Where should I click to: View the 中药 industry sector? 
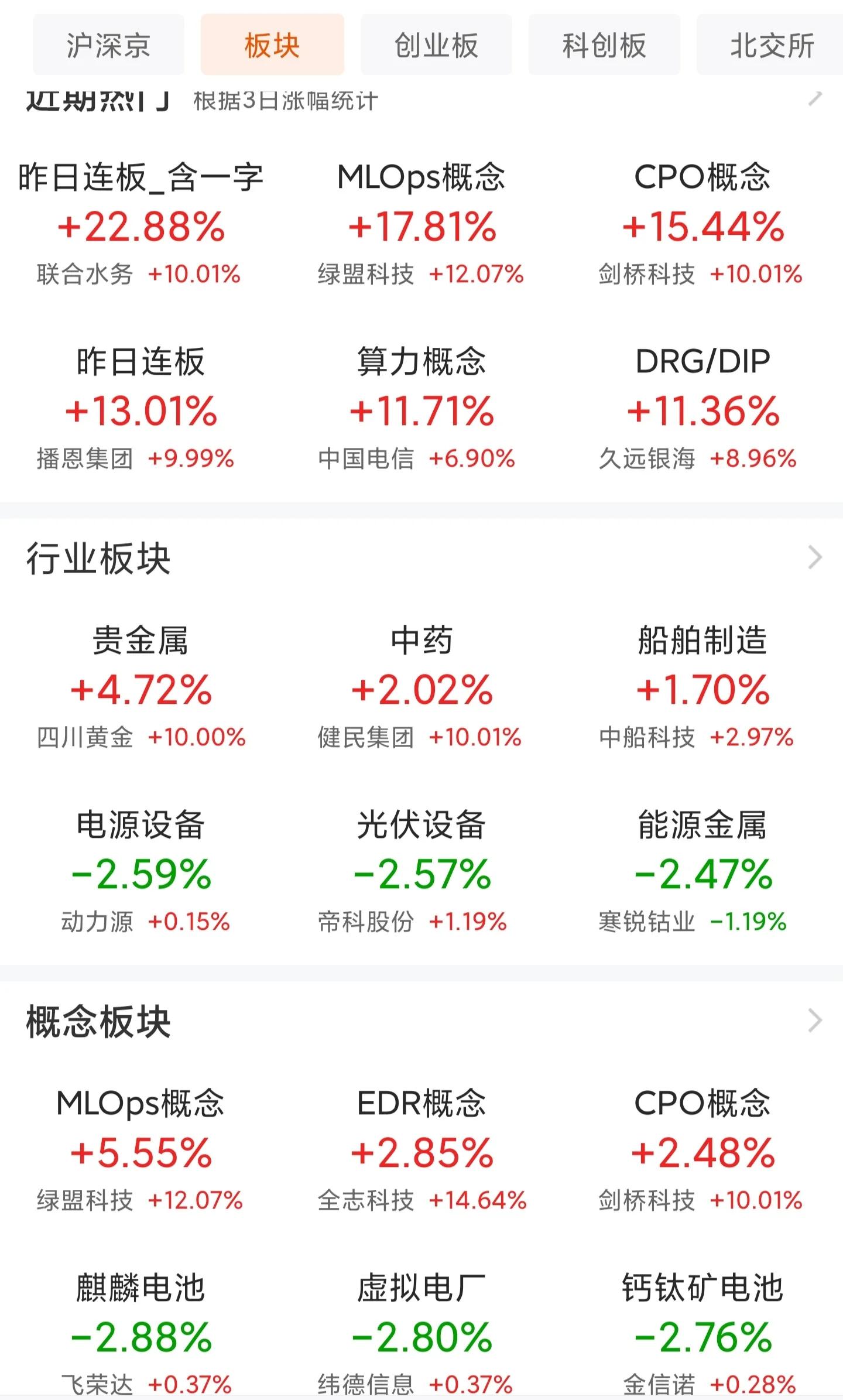pyautogui.click(x=421, y=688)
